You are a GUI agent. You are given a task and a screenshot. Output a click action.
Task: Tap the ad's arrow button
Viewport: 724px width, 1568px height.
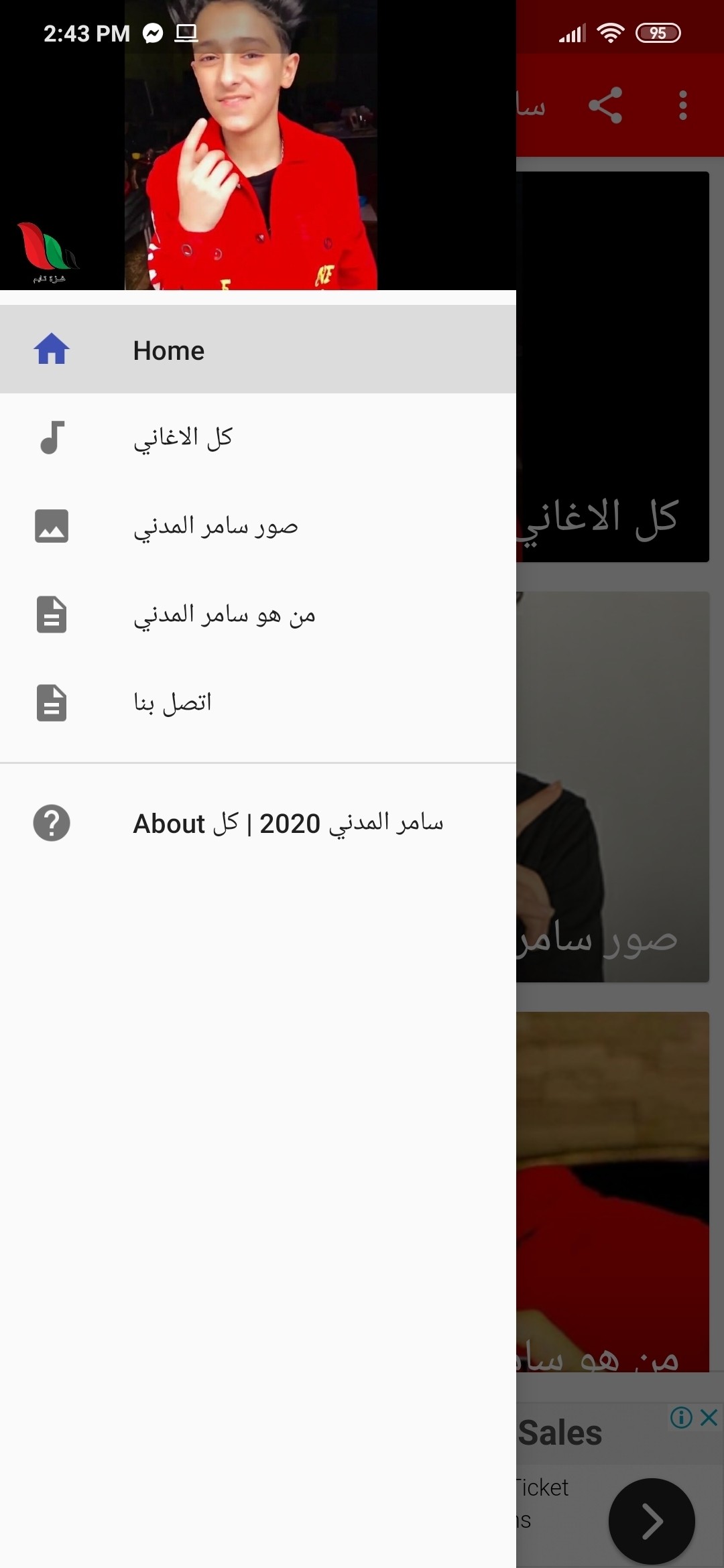(x=651, y=1521)
